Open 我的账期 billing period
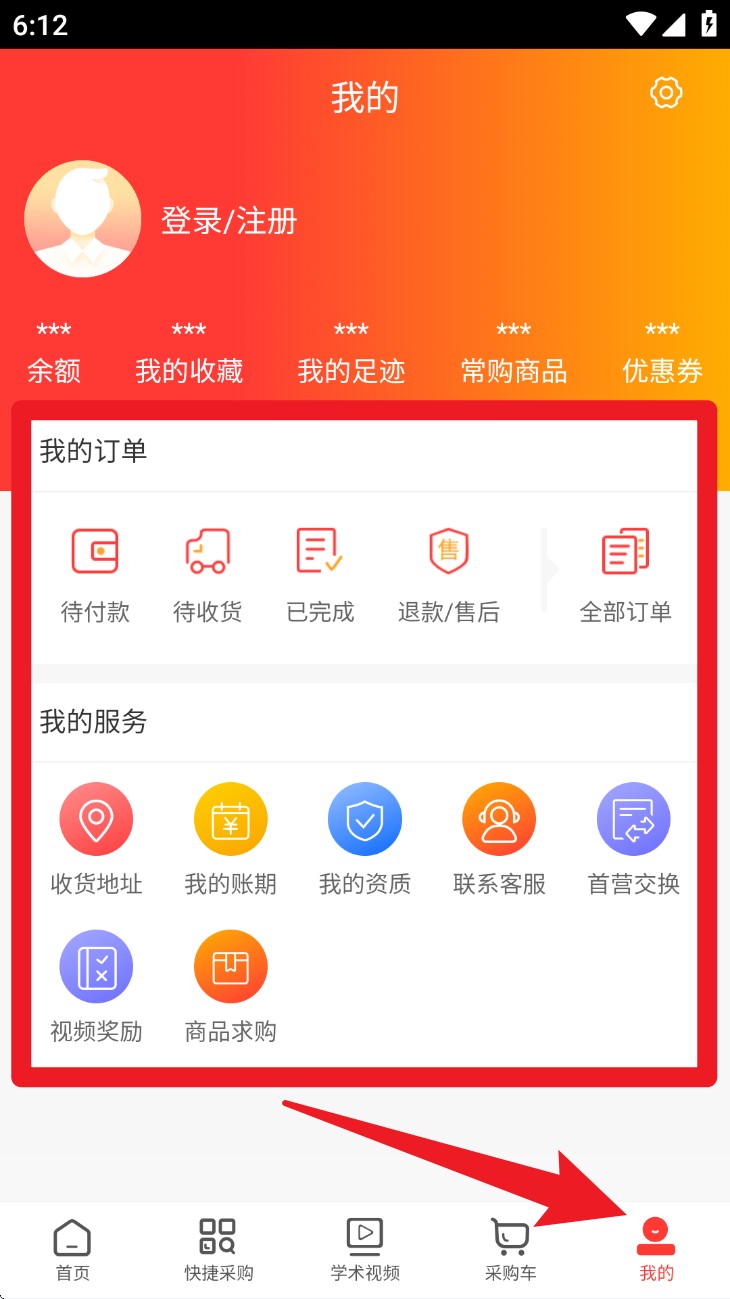730x1299 pixels. pyautogui.click(x=230, y=840)
